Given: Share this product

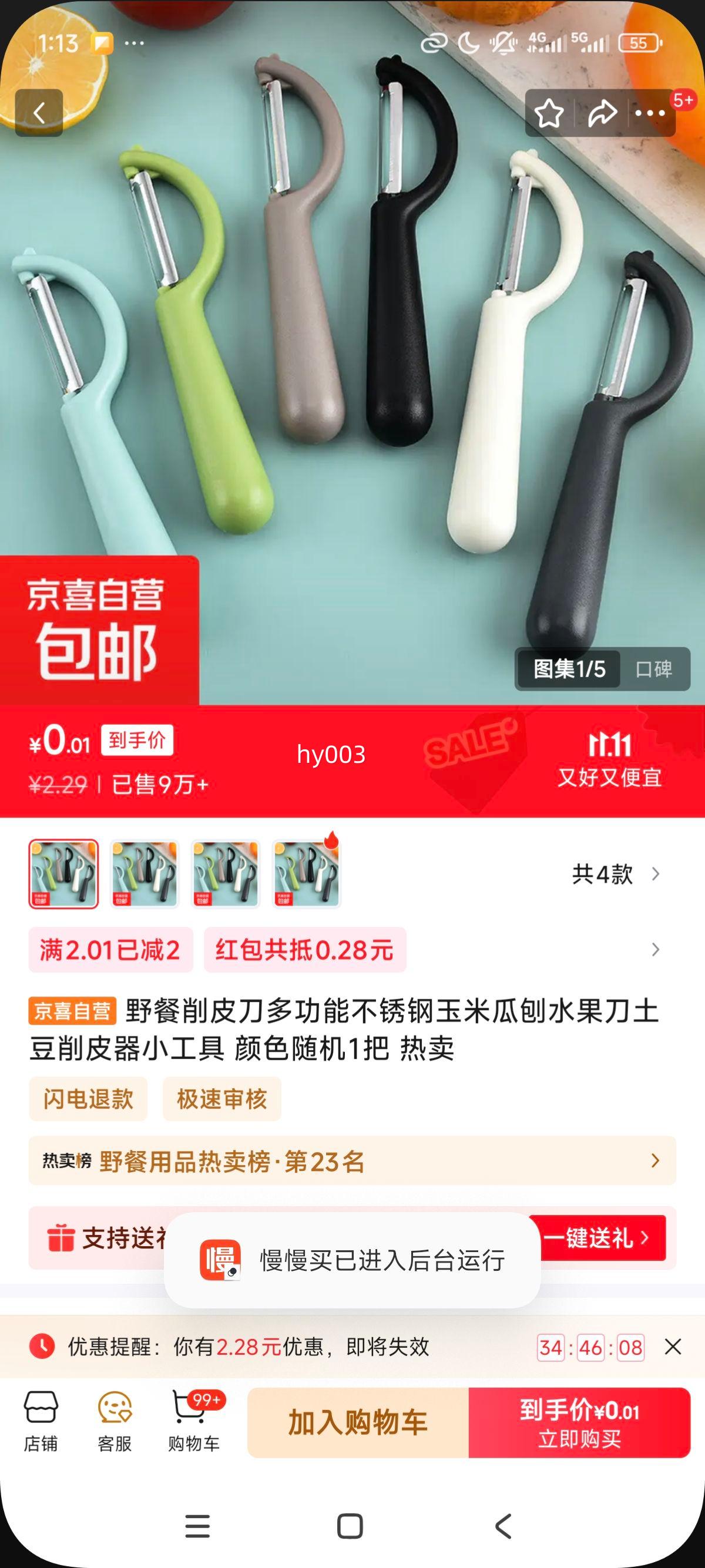Looking at the screenshot, I should pos(602,113).
